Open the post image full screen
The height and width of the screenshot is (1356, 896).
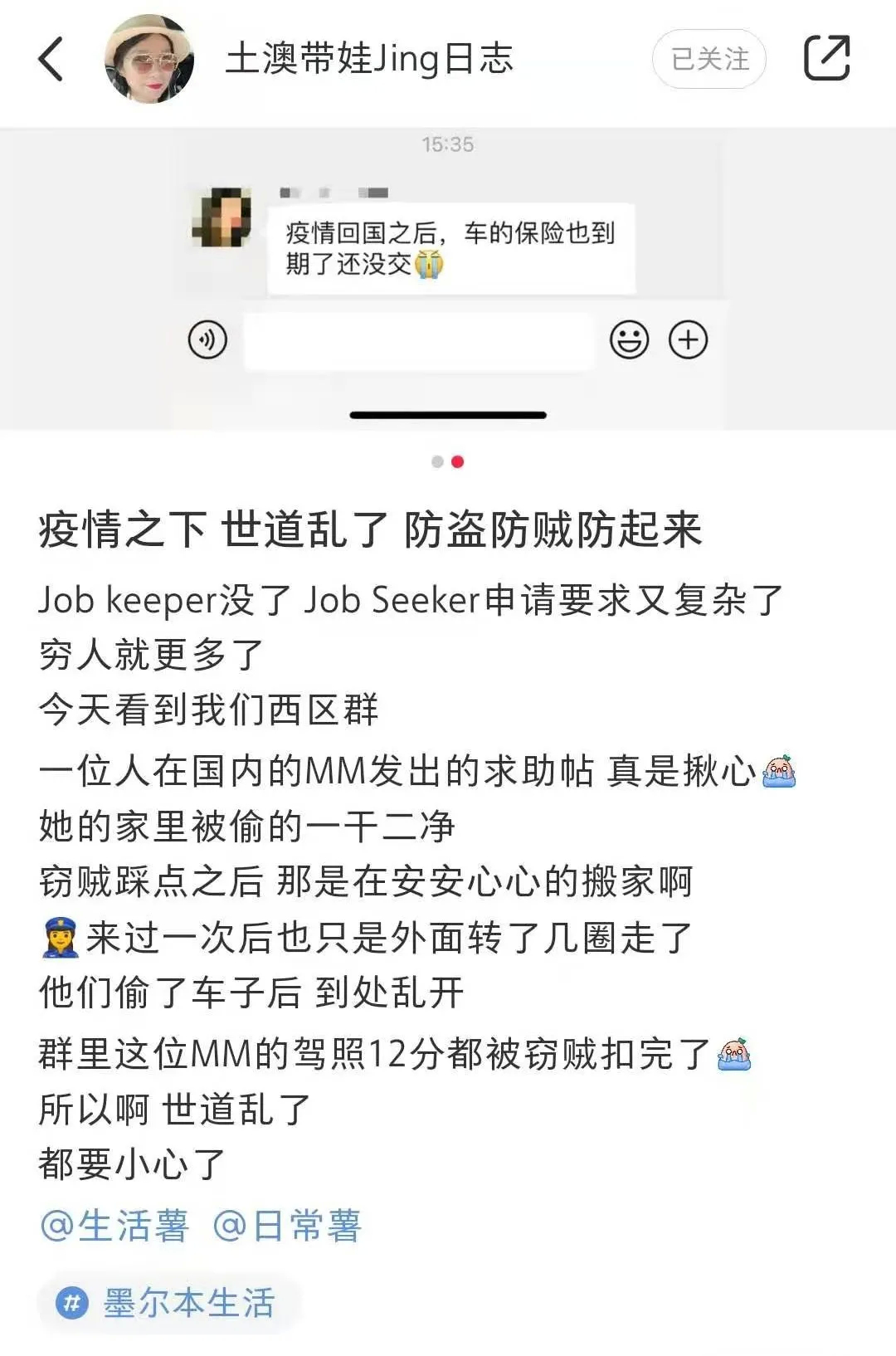tap(448, 278)
